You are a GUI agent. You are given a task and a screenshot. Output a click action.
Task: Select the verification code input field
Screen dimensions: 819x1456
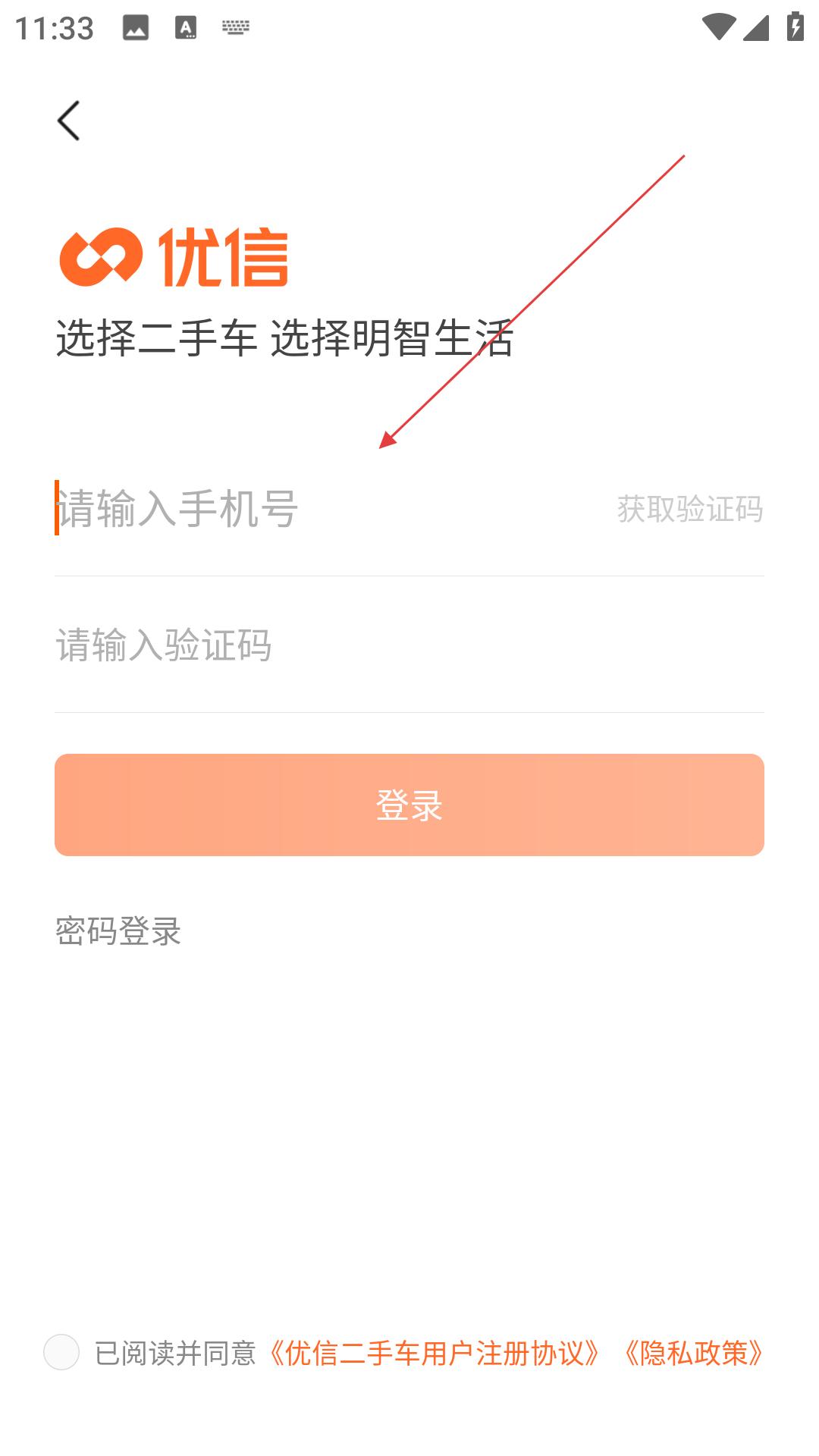pos(409,645)
